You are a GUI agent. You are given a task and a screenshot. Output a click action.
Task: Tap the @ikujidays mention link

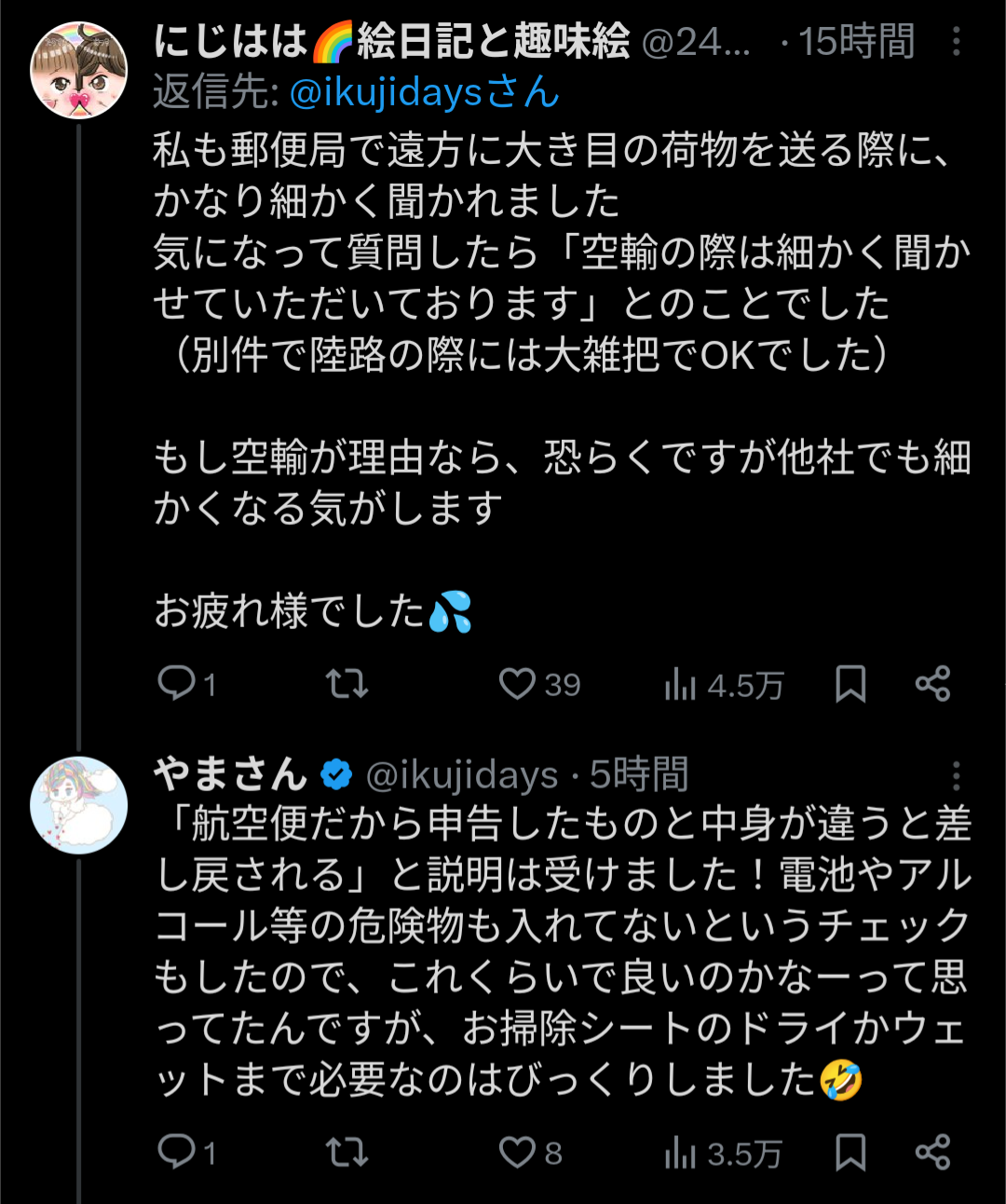(x=424, y=92)
